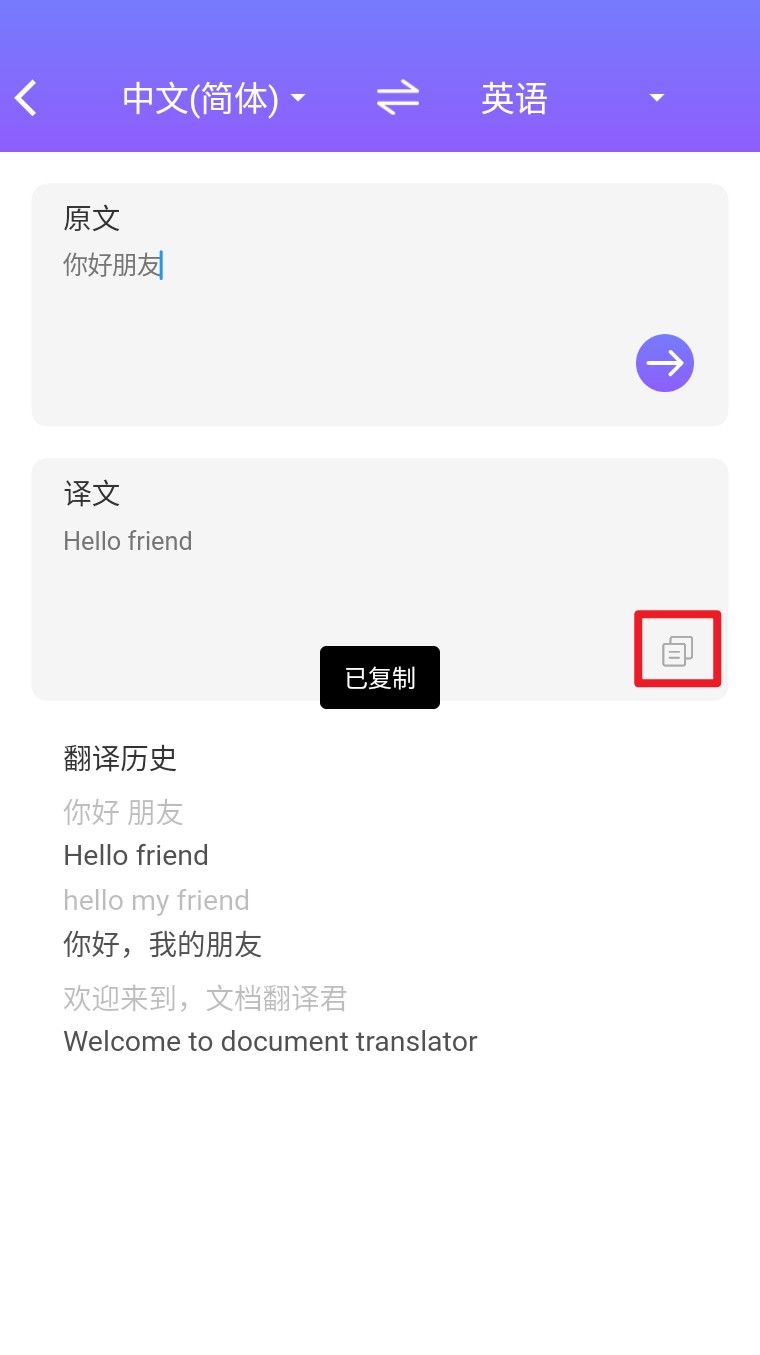Swap the source and target languages

(397, 98)
